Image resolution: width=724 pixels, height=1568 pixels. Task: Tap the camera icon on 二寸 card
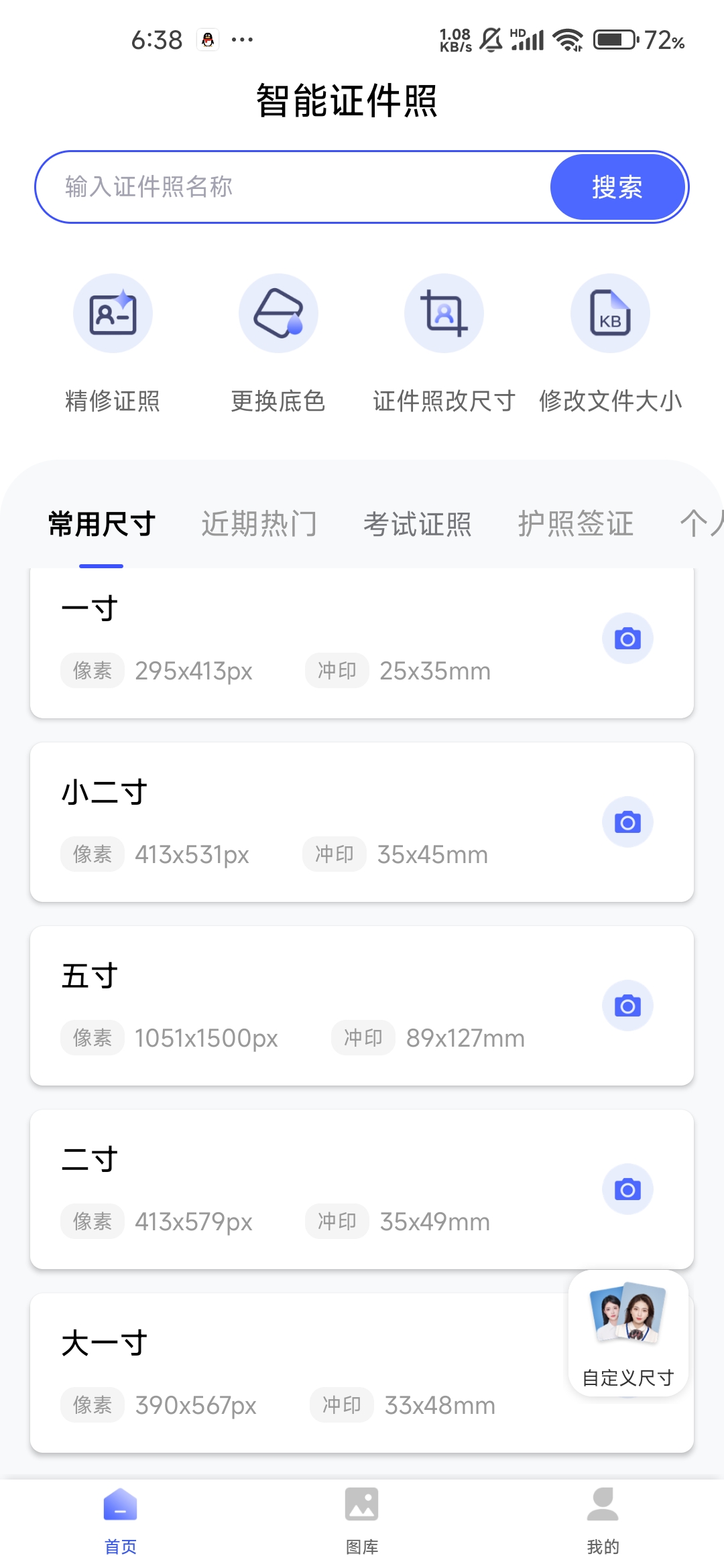[627, 1189]
